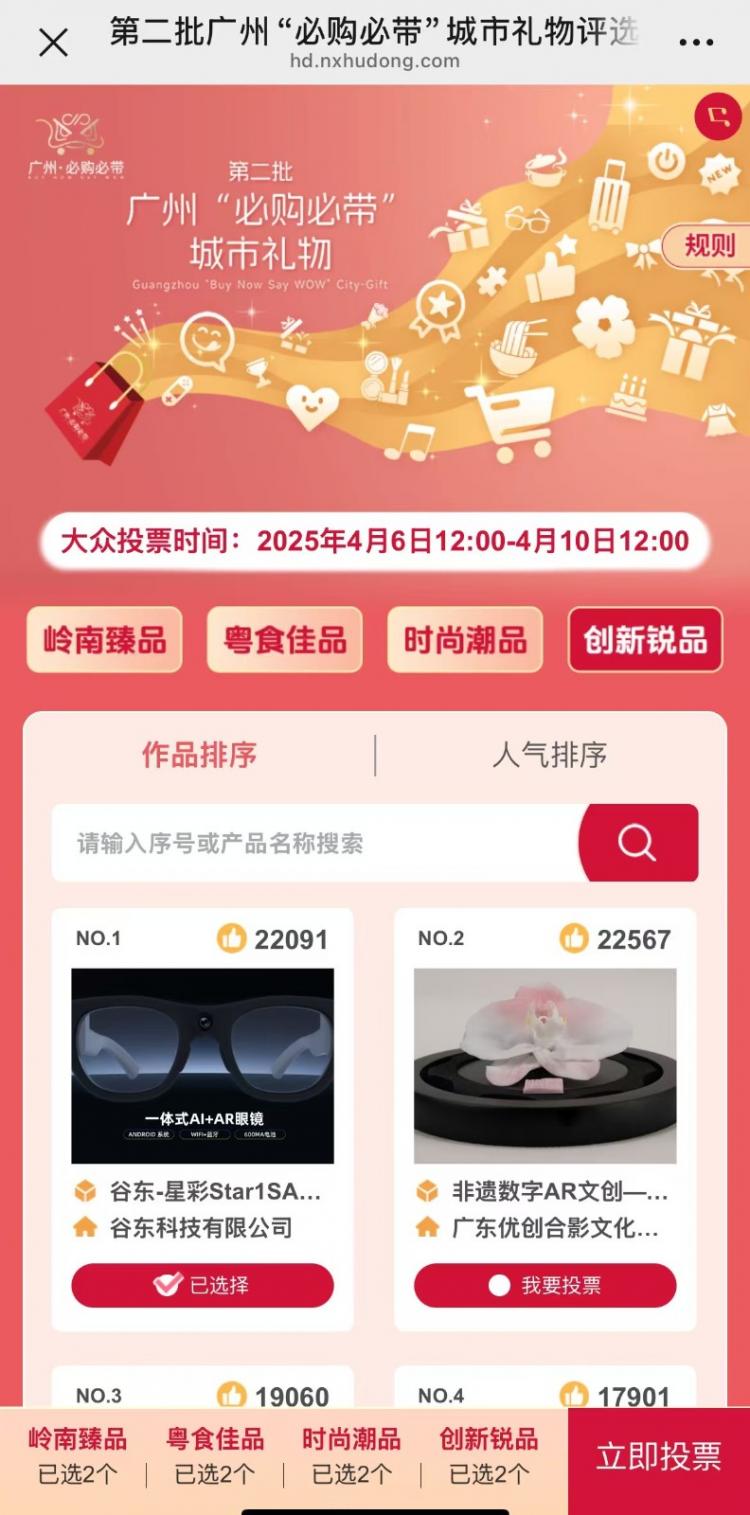Jump to 粤食佳品 in the bottom bar
Screen dimensions: 750x1515
click(x=215, y=1455)
